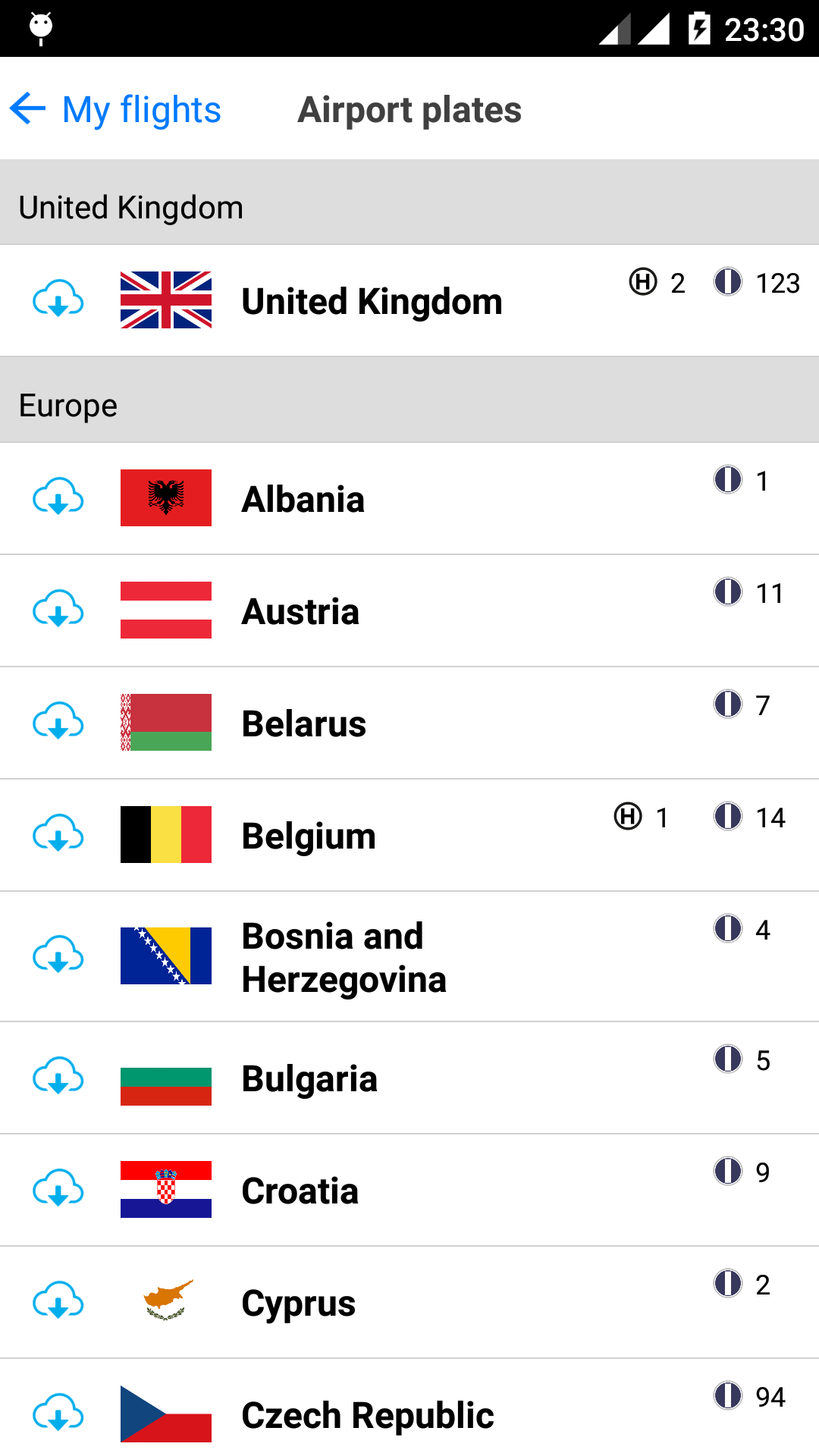Image resolution: width=819 pixels, height=1456 pixels.
Task: Download Cyprus airport plates
Action: pos(58,1302)
